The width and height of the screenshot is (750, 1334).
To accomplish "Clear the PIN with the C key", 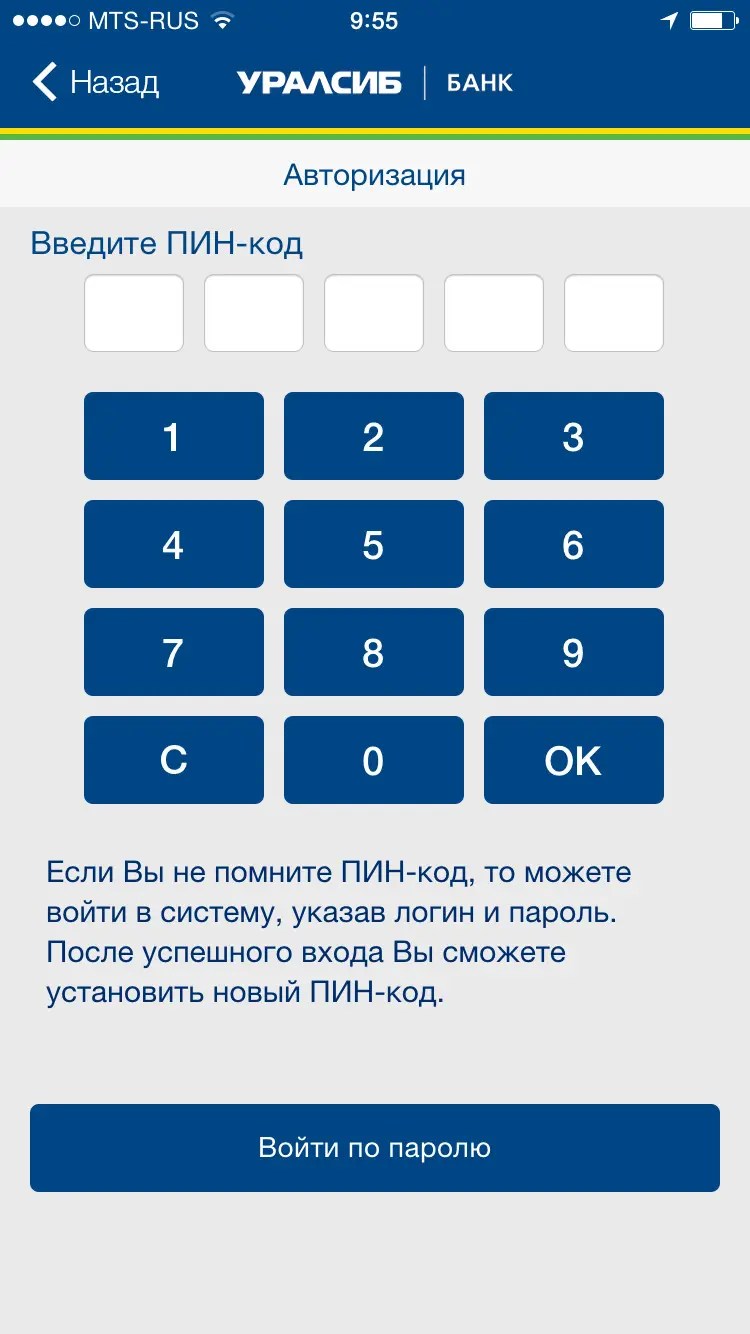I will tap(174, 760).
